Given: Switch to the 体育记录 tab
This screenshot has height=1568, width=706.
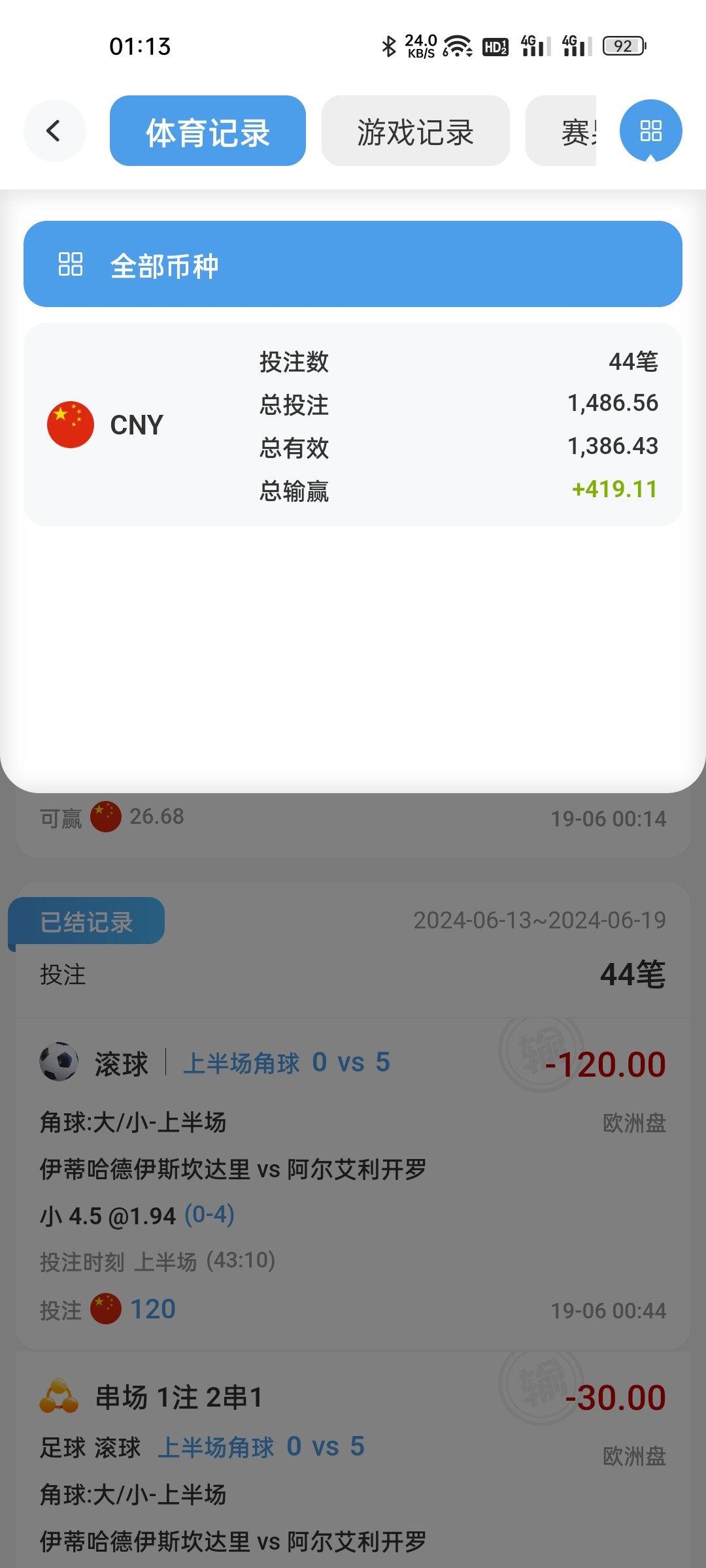Looking at the screenshot, I should pyautogui.click(x=208, y=131).
